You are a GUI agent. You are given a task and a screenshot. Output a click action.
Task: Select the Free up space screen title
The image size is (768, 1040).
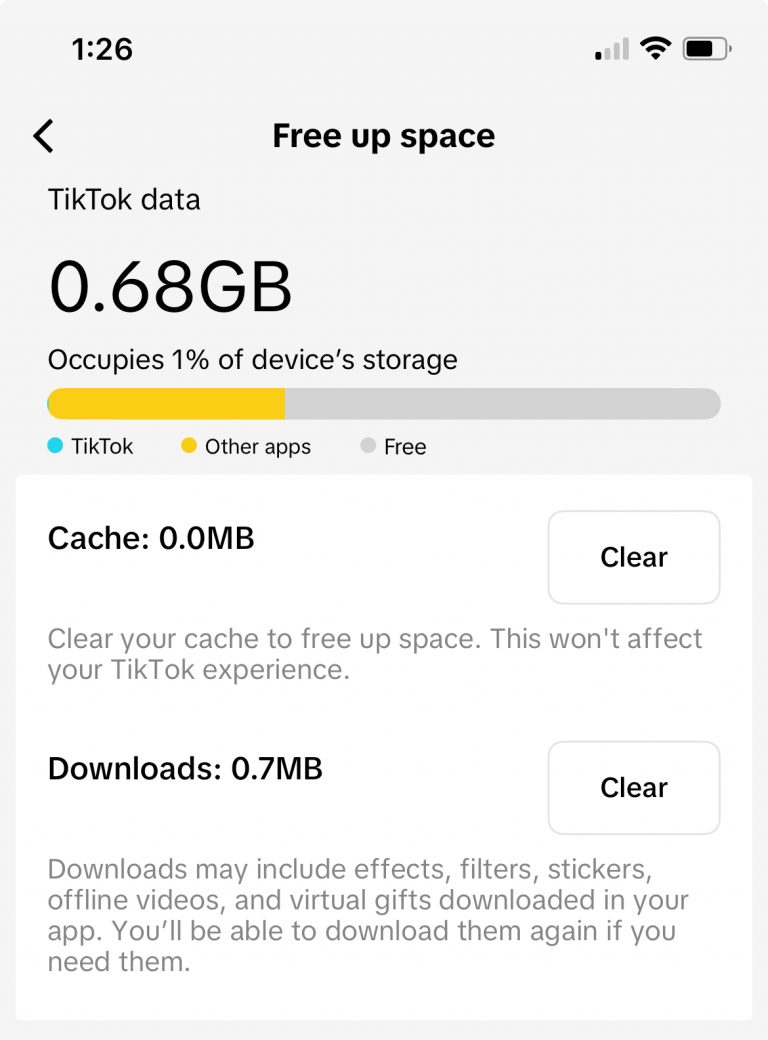pos(384,135)
